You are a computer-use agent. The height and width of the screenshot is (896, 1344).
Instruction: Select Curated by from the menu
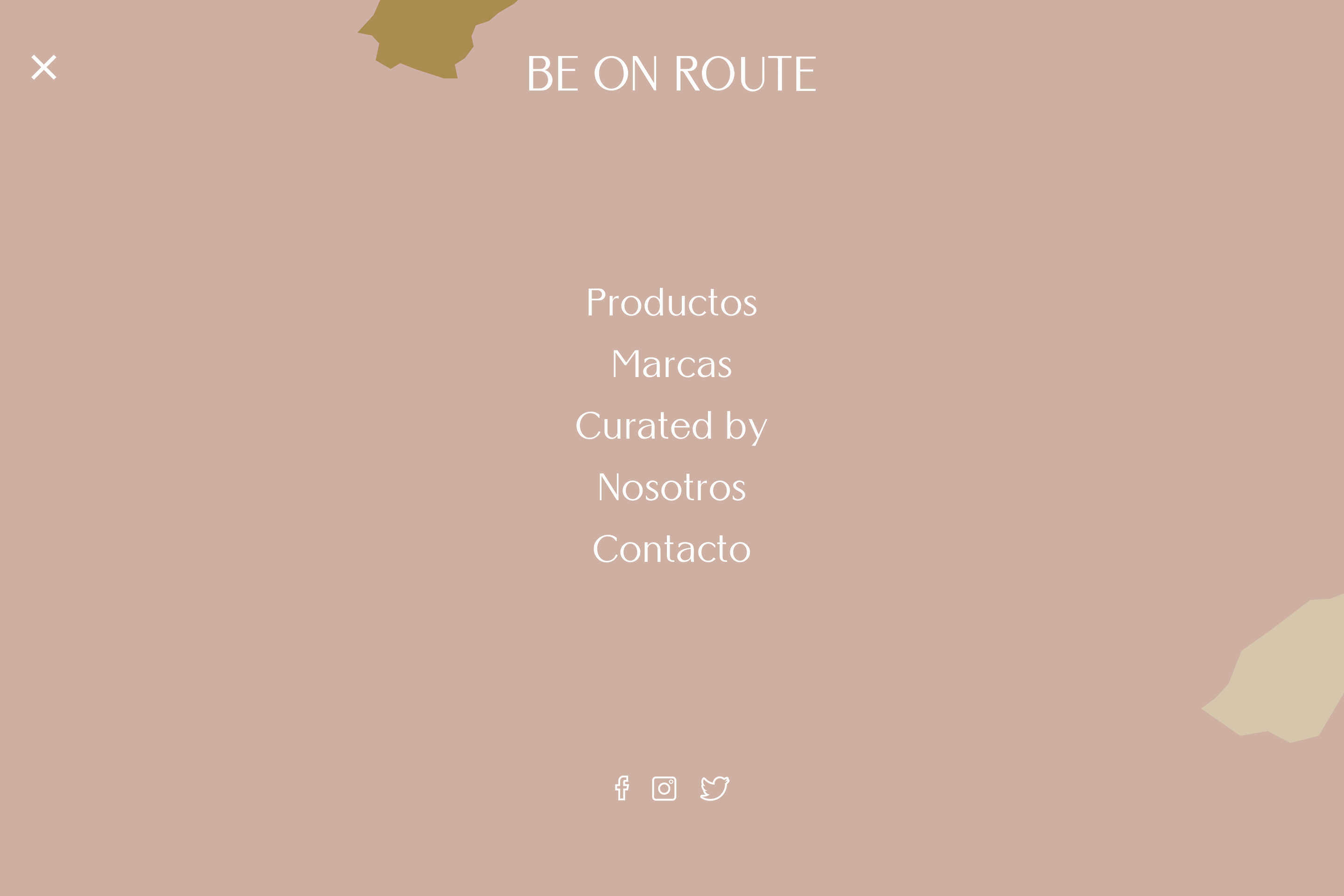point(672,426)
